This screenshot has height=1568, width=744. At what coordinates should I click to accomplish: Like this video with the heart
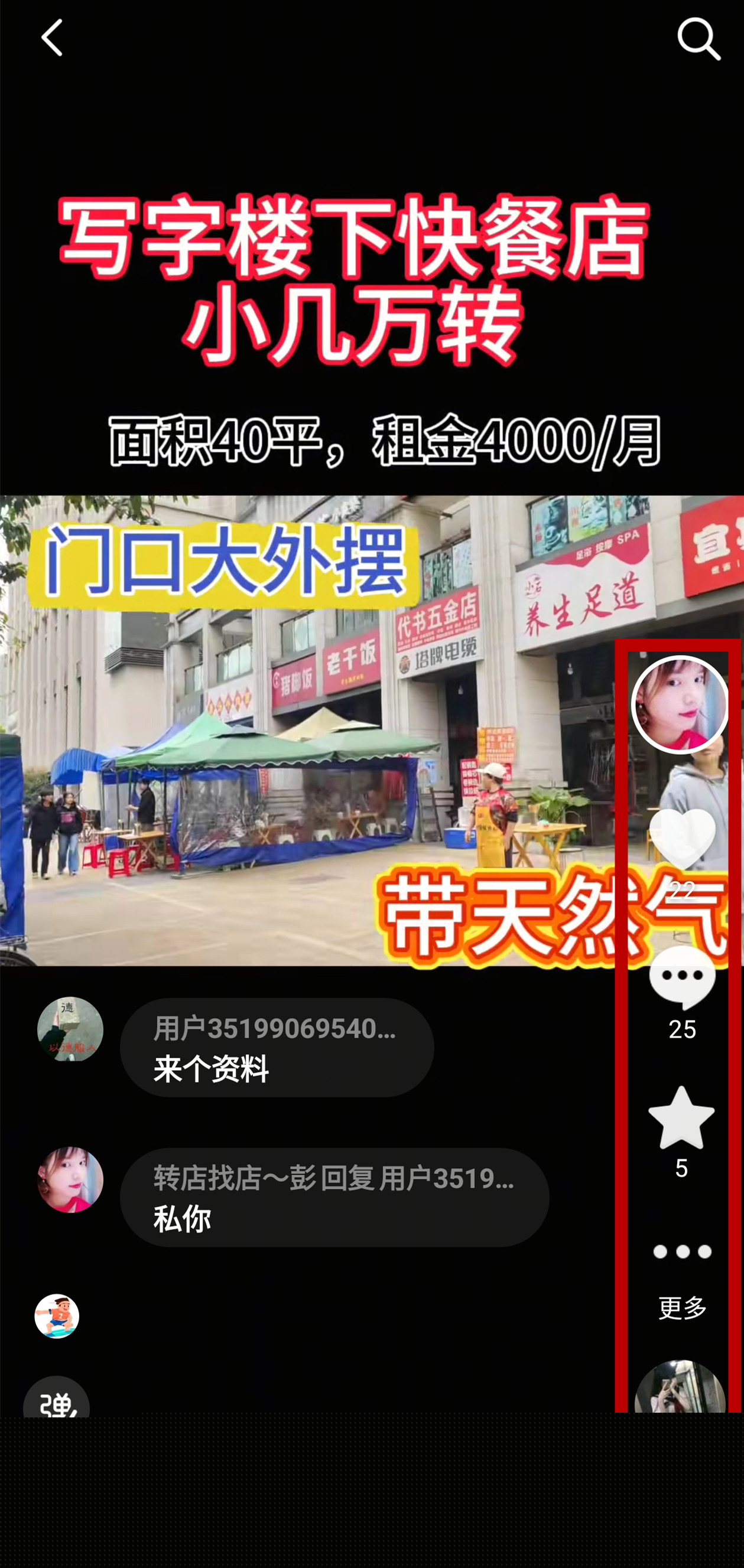click(x=682, y=839)
